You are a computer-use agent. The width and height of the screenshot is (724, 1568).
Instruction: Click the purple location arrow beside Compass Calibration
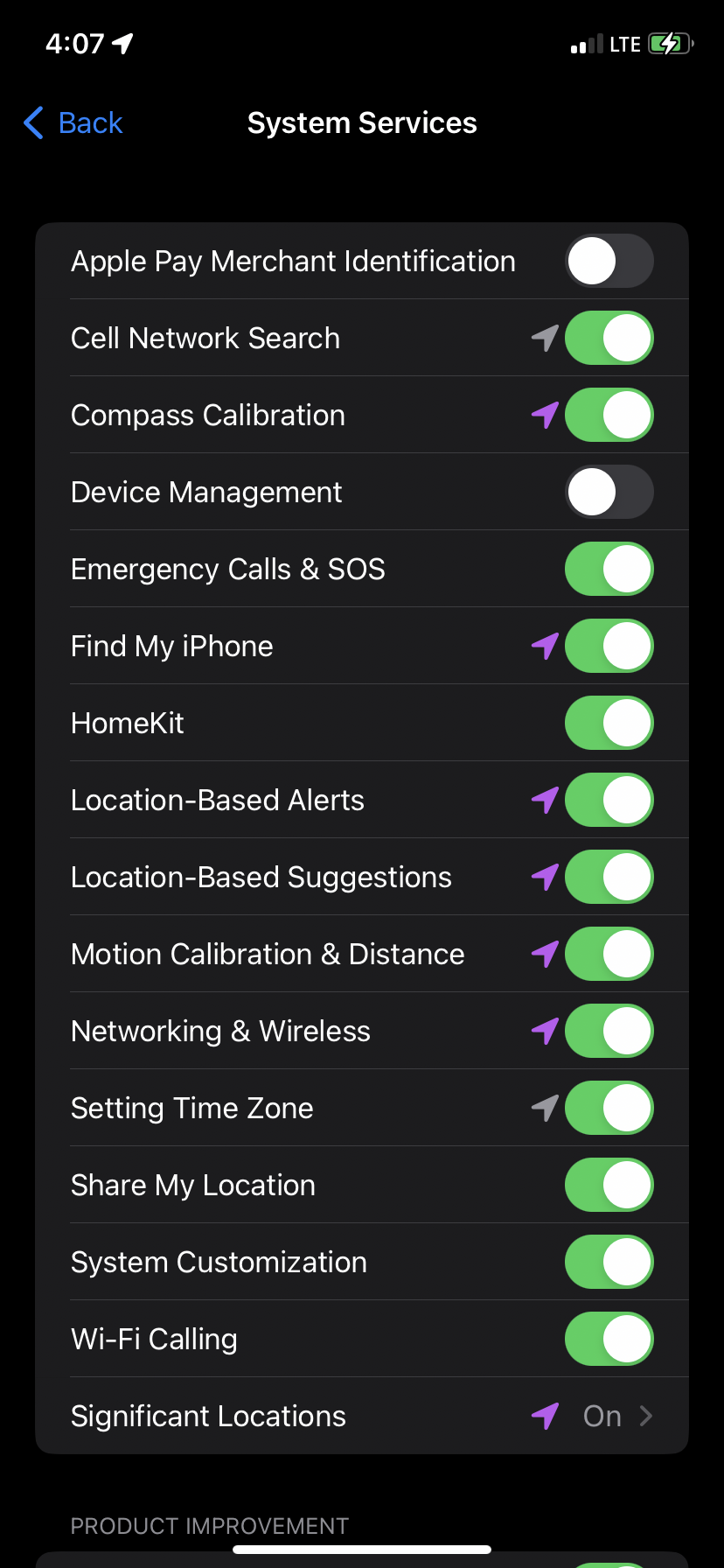point(544,415)
